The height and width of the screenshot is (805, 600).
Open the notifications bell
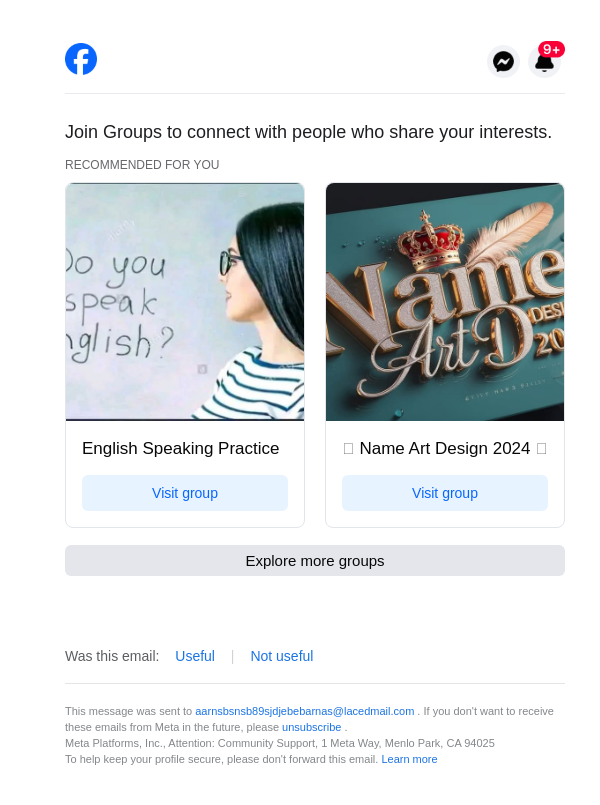coord(544,62)
